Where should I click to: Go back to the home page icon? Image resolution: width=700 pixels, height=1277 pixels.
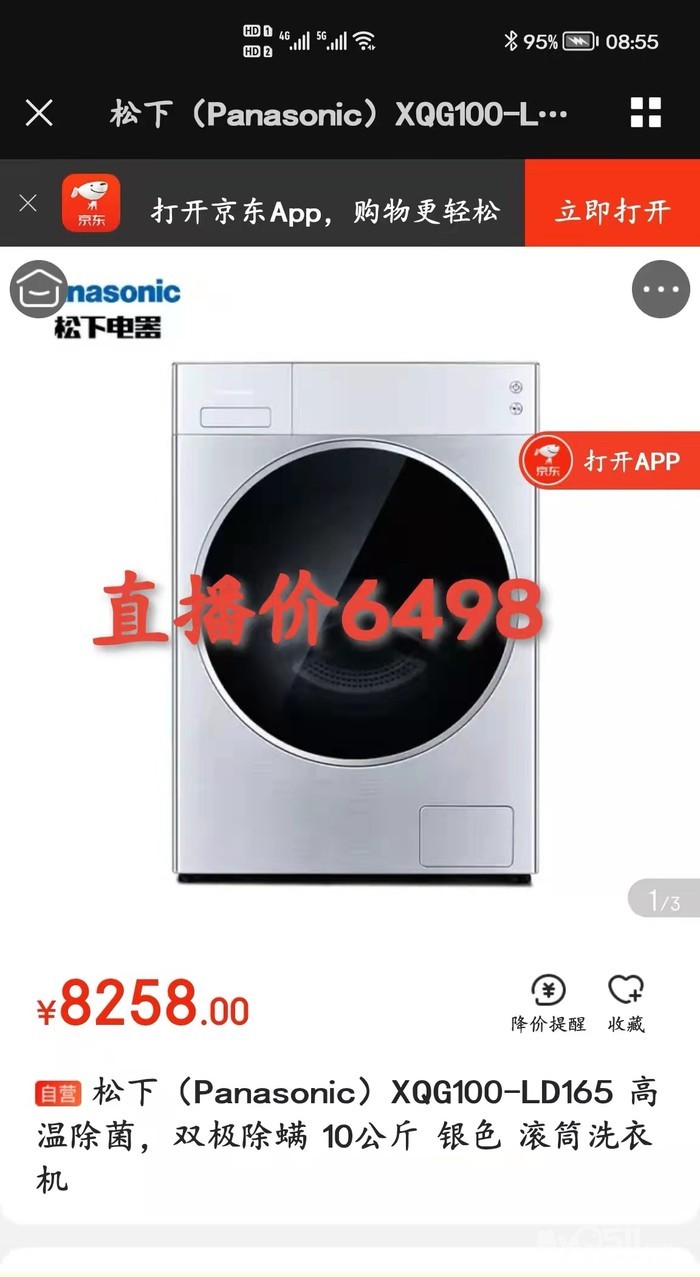tap(39, 289)
